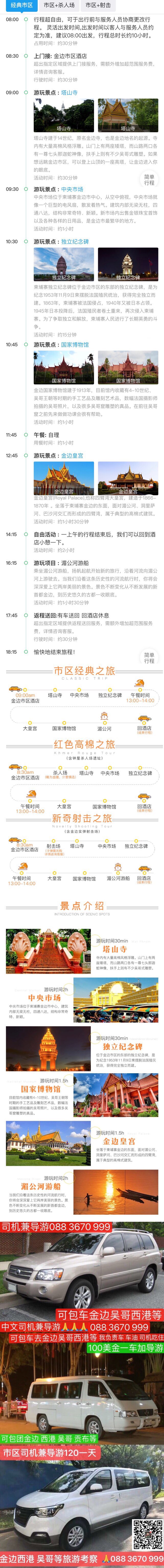This screenshot has width=164, height=1568.
Task: Select the 经典市区 tab
Action: click(x=21, y=5)
